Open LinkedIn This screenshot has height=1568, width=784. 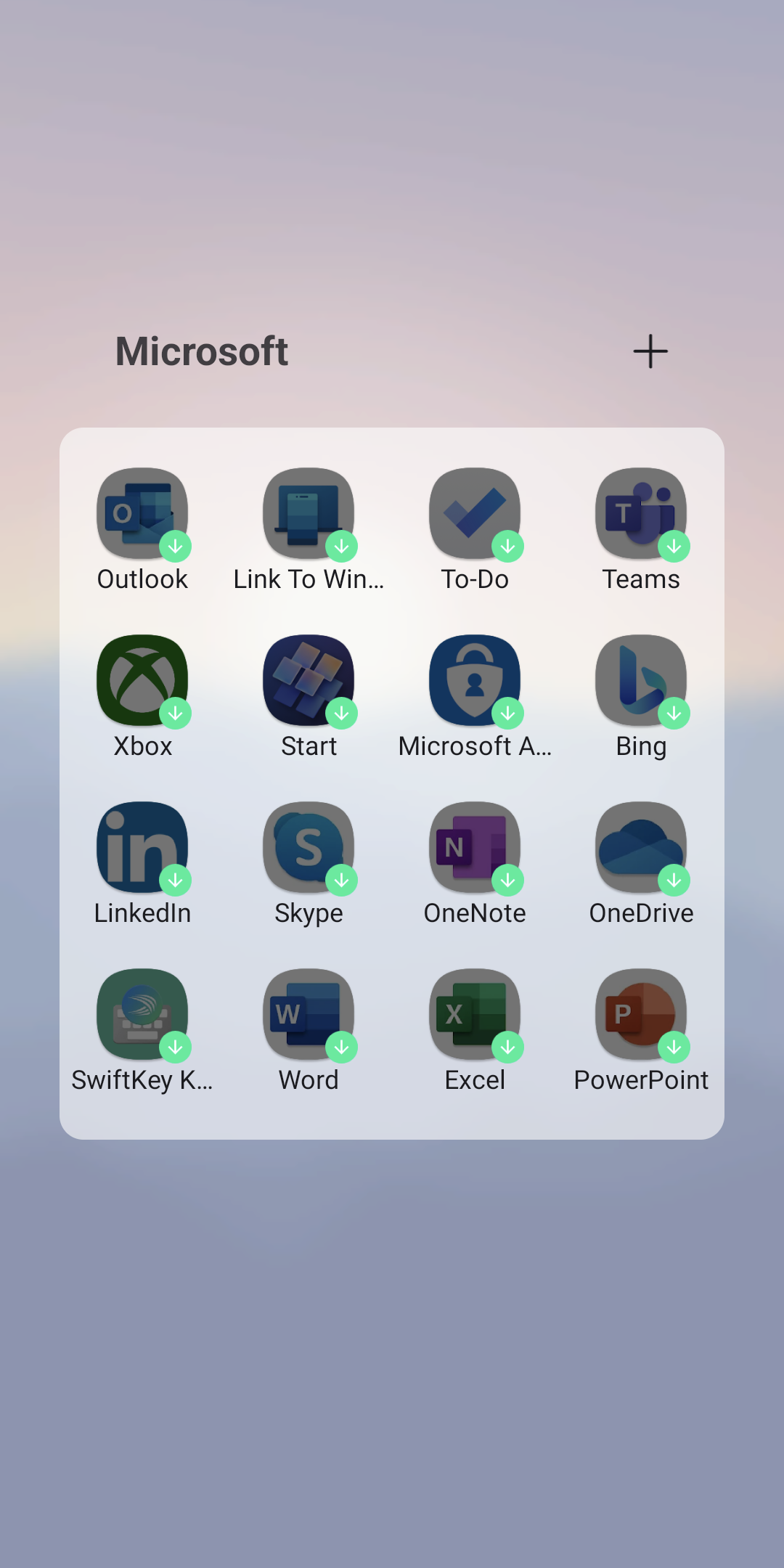[142, 847]
